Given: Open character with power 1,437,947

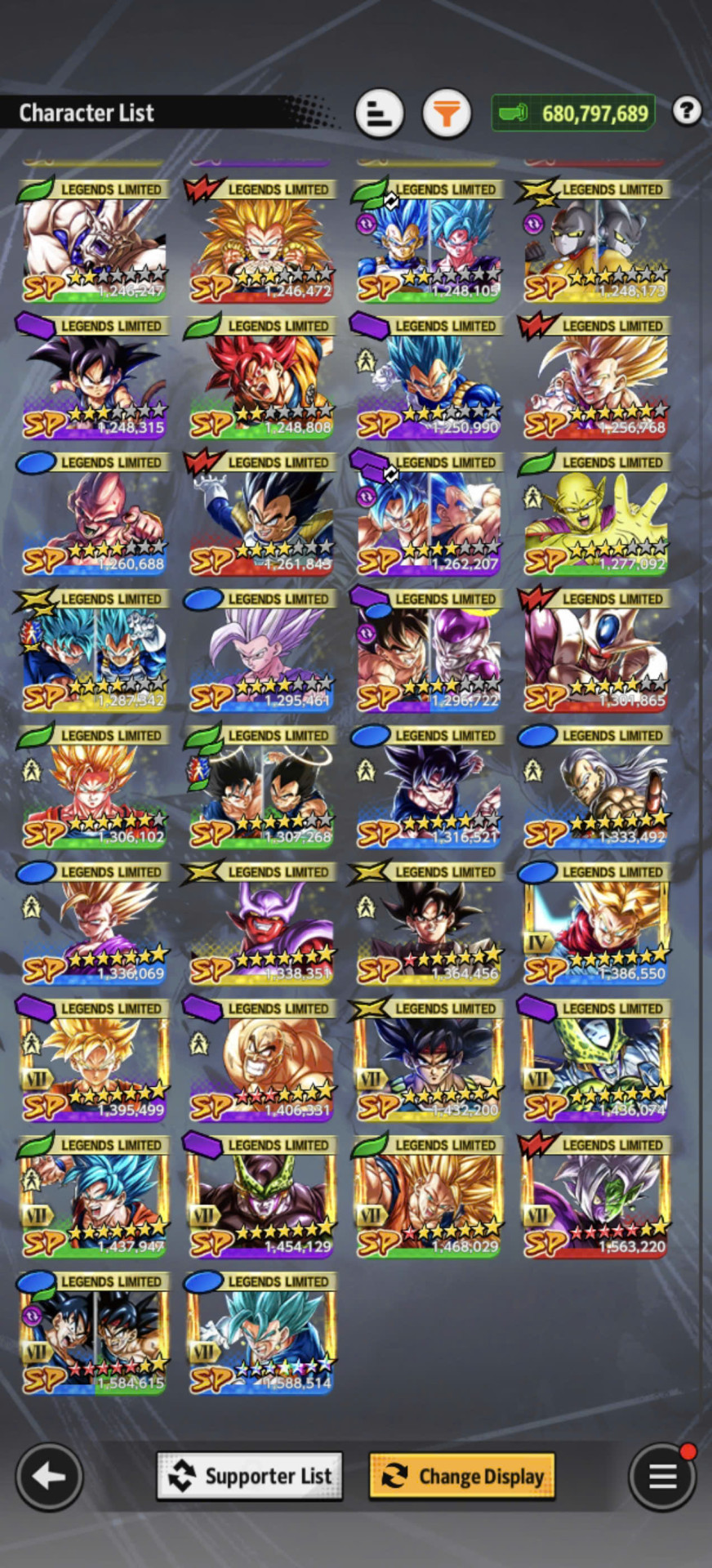Looking at the screenshot, I should (93, 1196).
